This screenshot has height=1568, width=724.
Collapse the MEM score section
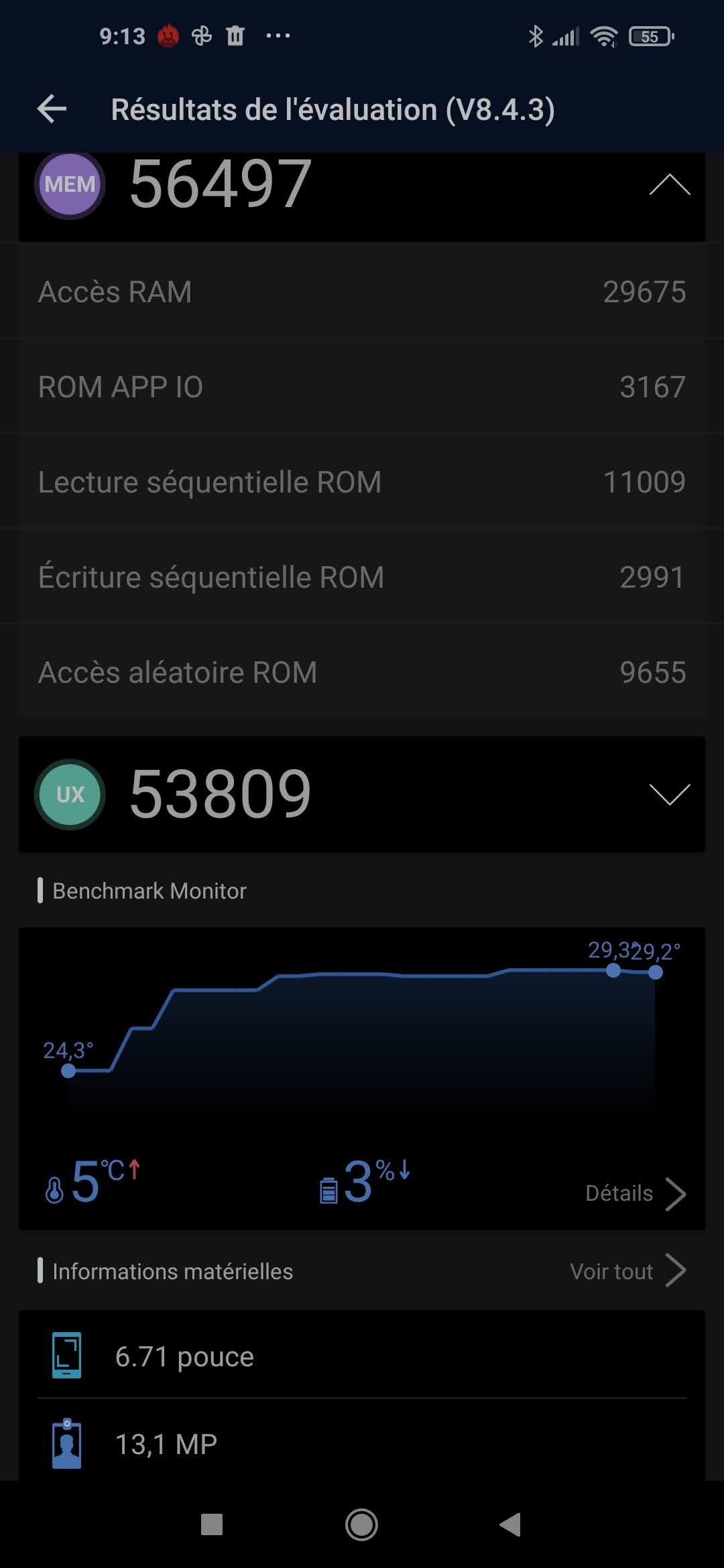(x=669, y=185)
